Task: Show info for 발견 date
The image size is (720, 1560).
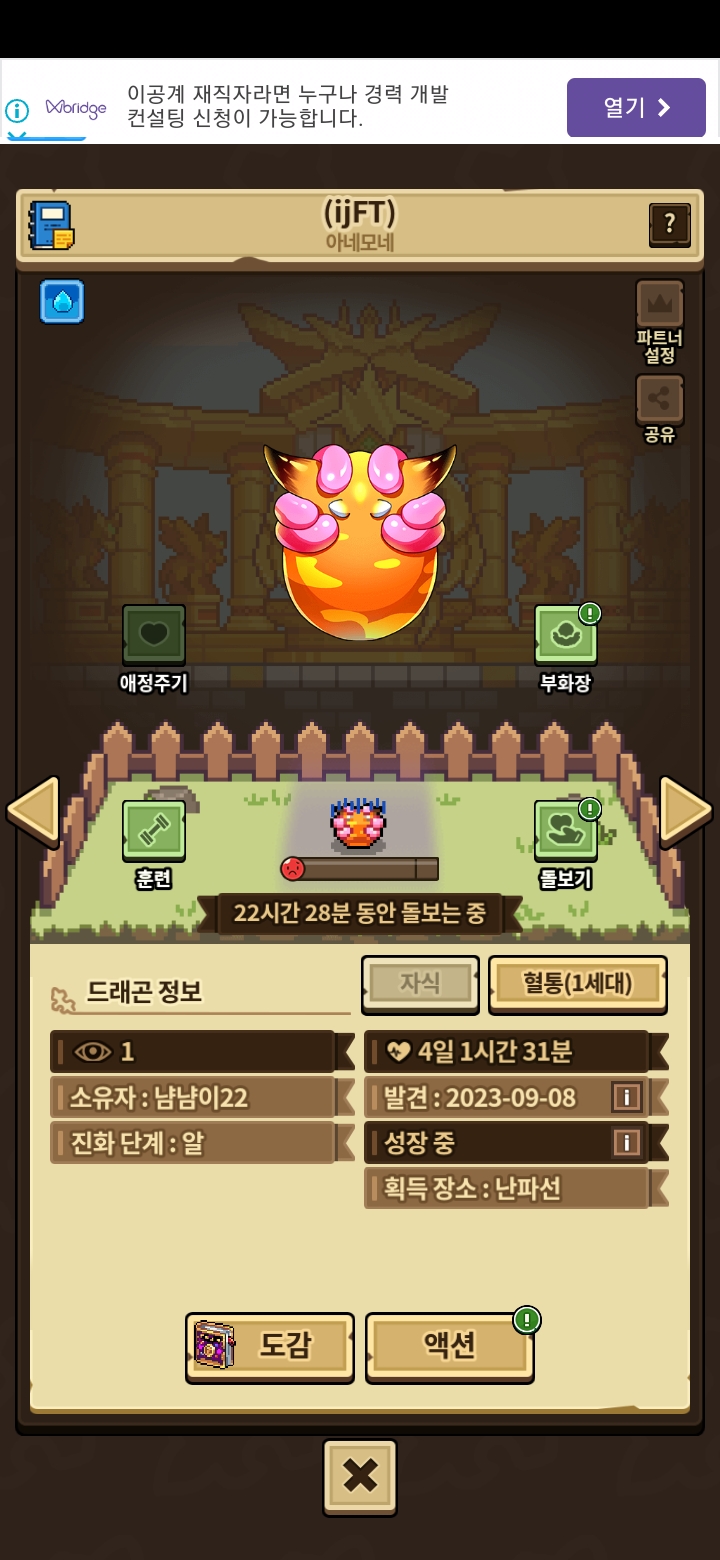Action: click(x=626, y=1097)
